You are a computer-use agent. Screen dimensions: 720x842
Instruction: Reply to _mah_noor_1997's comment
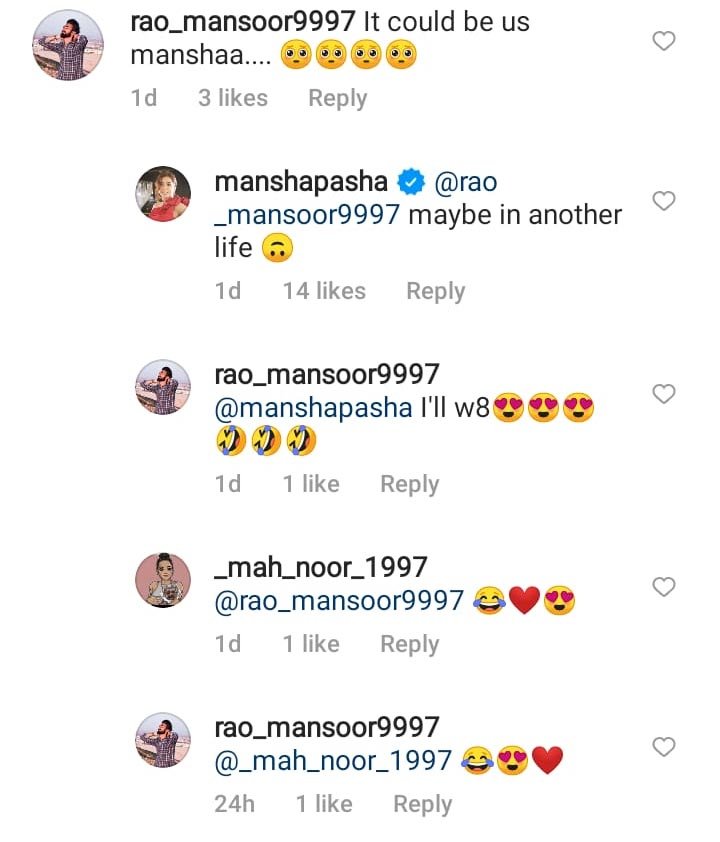pyautogui.click(x=409, y=644)
